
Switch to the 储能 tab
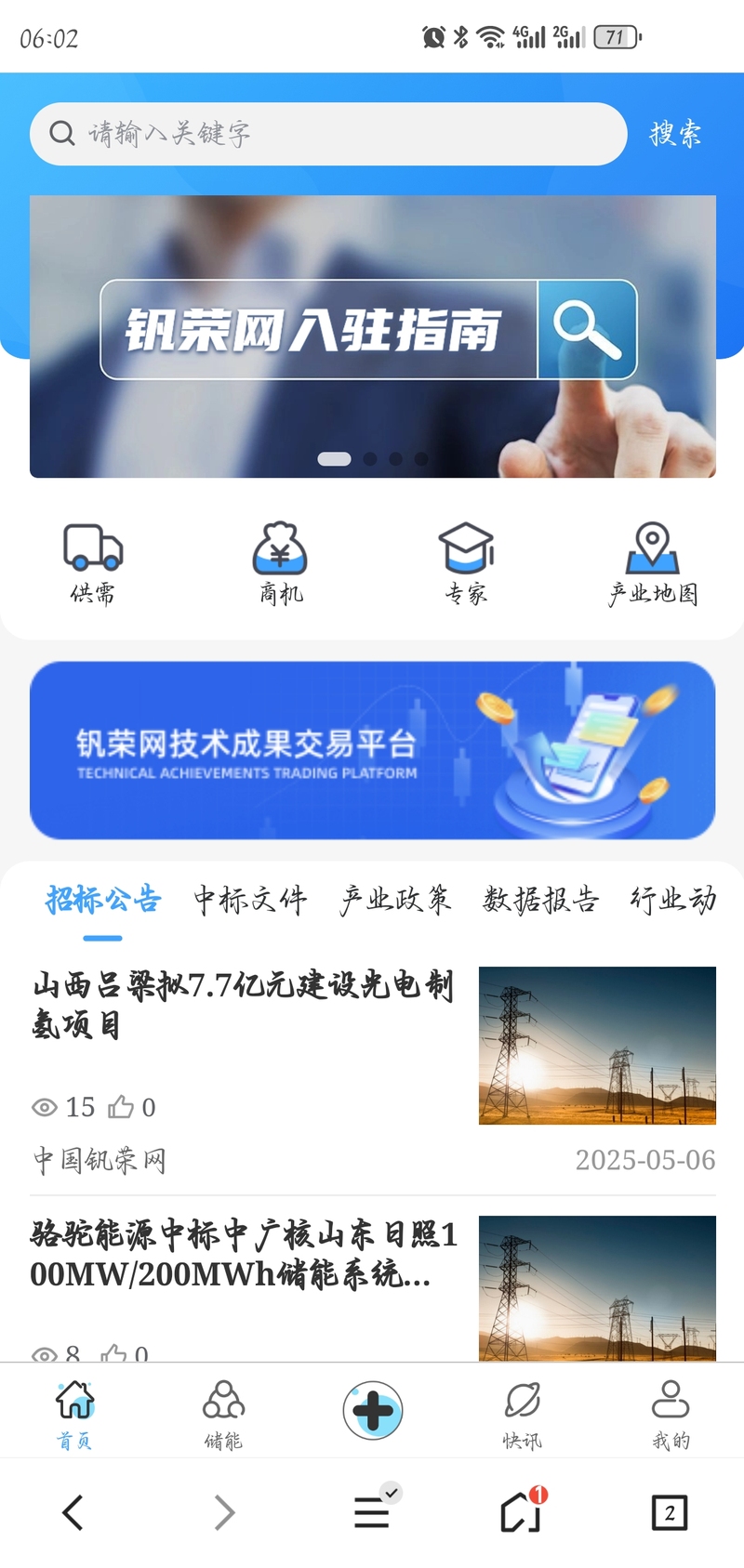[223, 1414]
